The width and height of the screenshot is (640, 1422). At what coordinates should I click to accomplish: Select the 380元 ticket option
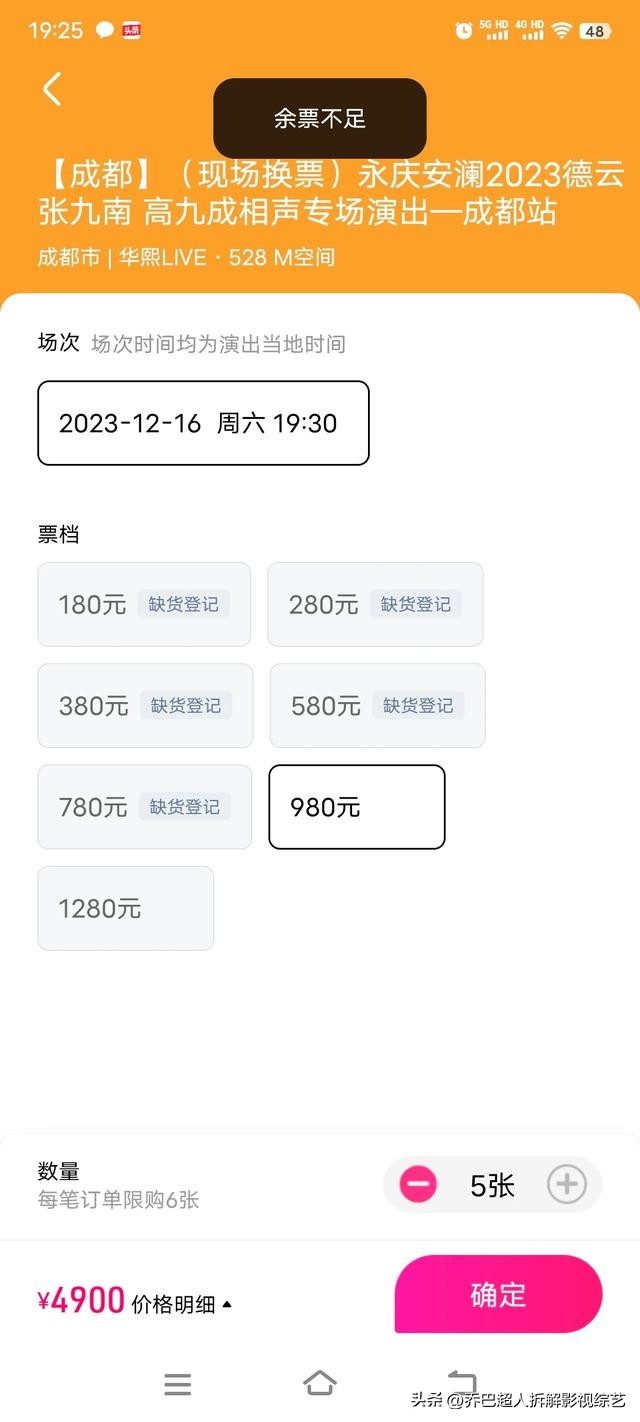(x=146, y=706)
